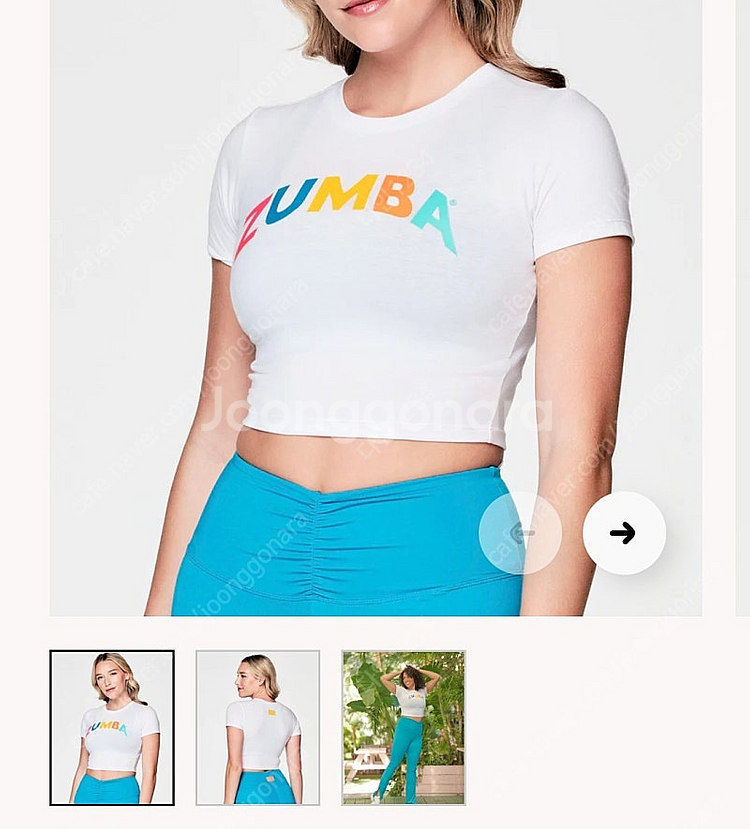The width and height of the screenshot is (750, 829).
Task: View the back view thumbnail
Action: tap(258, 727)
